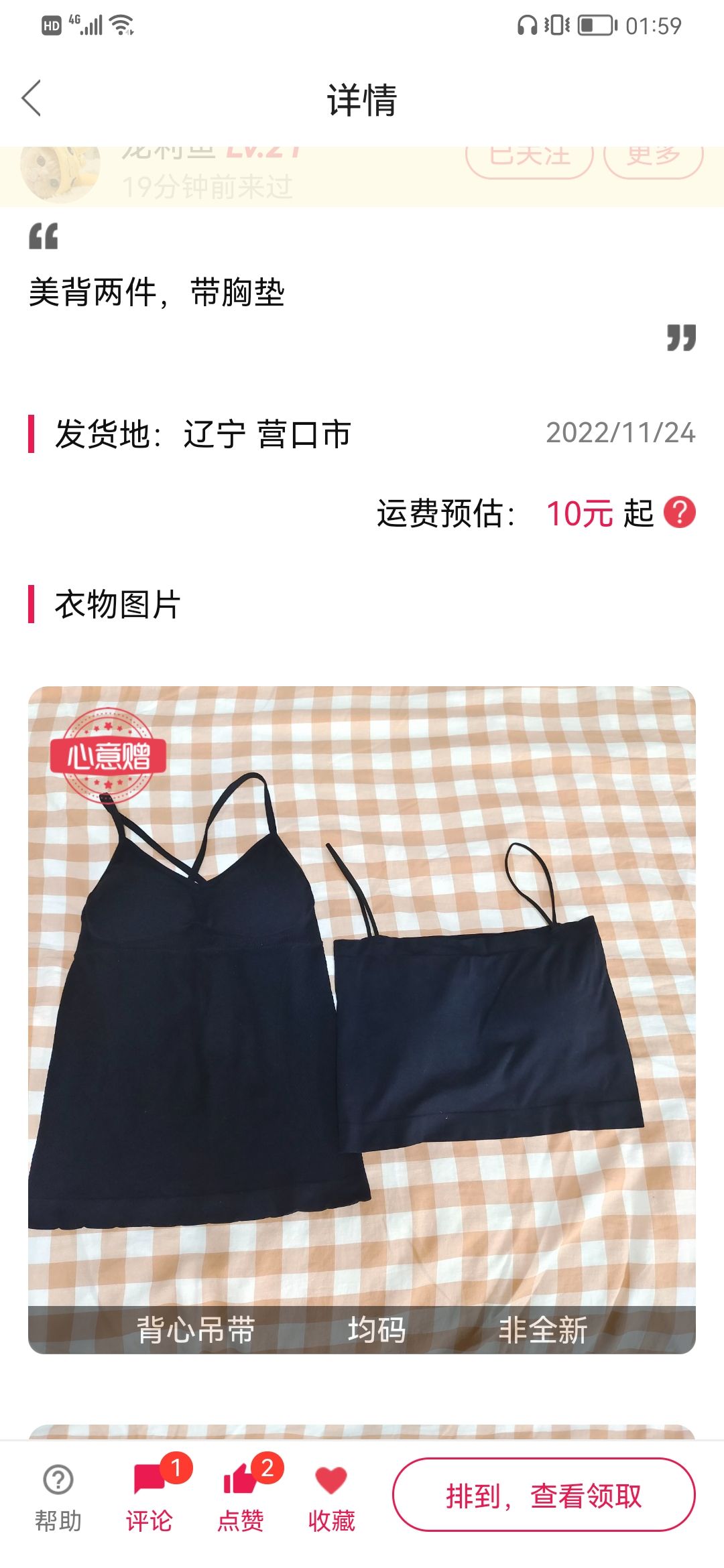Tap the shipping fee question mark icon
Viewport: 724px width, 1568px height.
coord(679,513)
